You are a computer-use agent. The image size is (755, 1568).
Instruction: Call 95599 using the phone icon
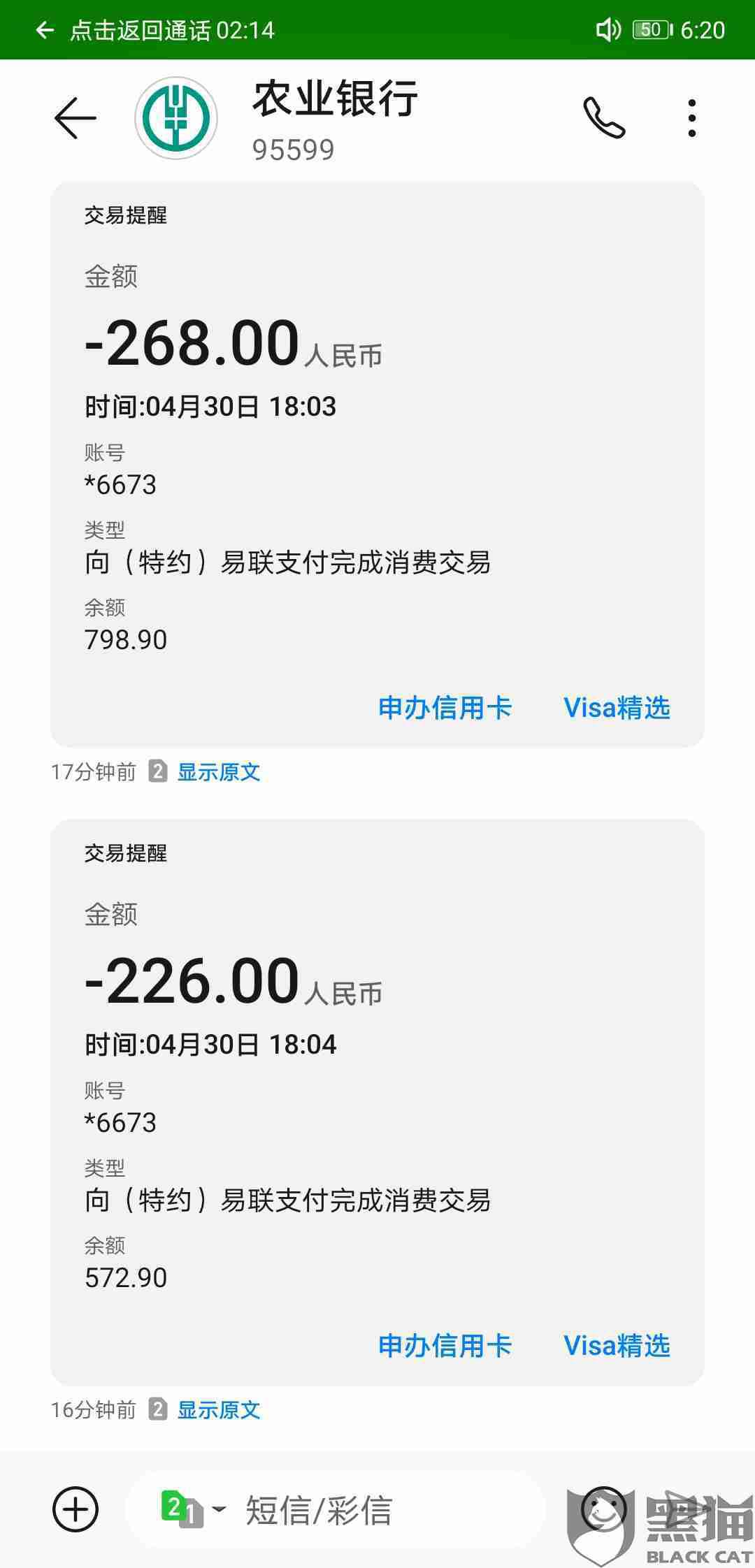click(604, 118)
